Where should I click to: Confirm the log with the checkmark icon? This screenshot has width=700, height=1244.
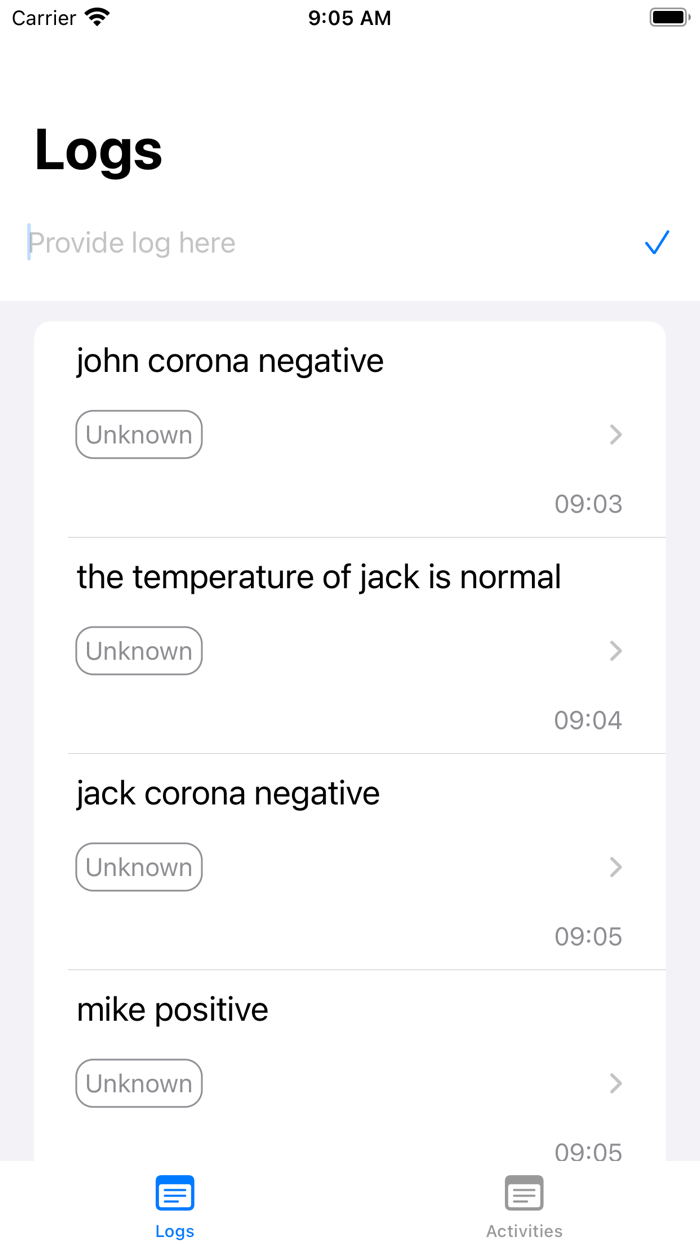point(656,243)
